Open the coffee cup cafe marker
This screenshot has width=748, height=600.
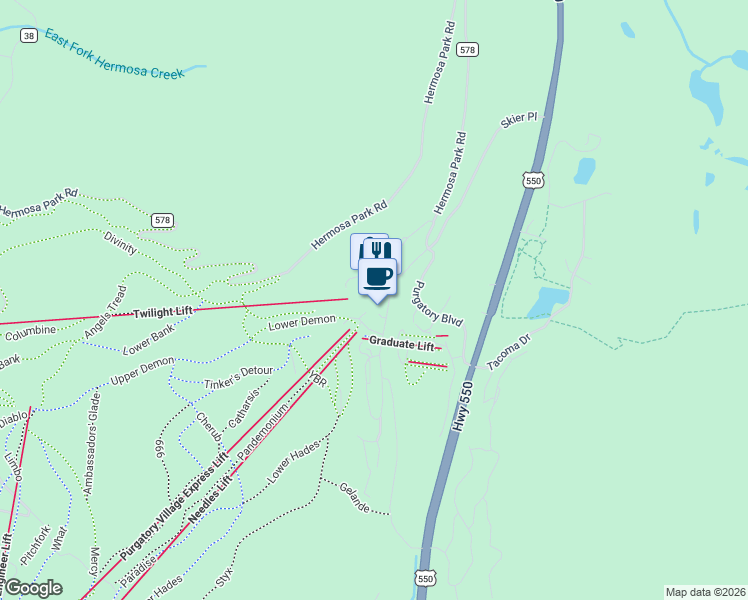coord(377,277)
